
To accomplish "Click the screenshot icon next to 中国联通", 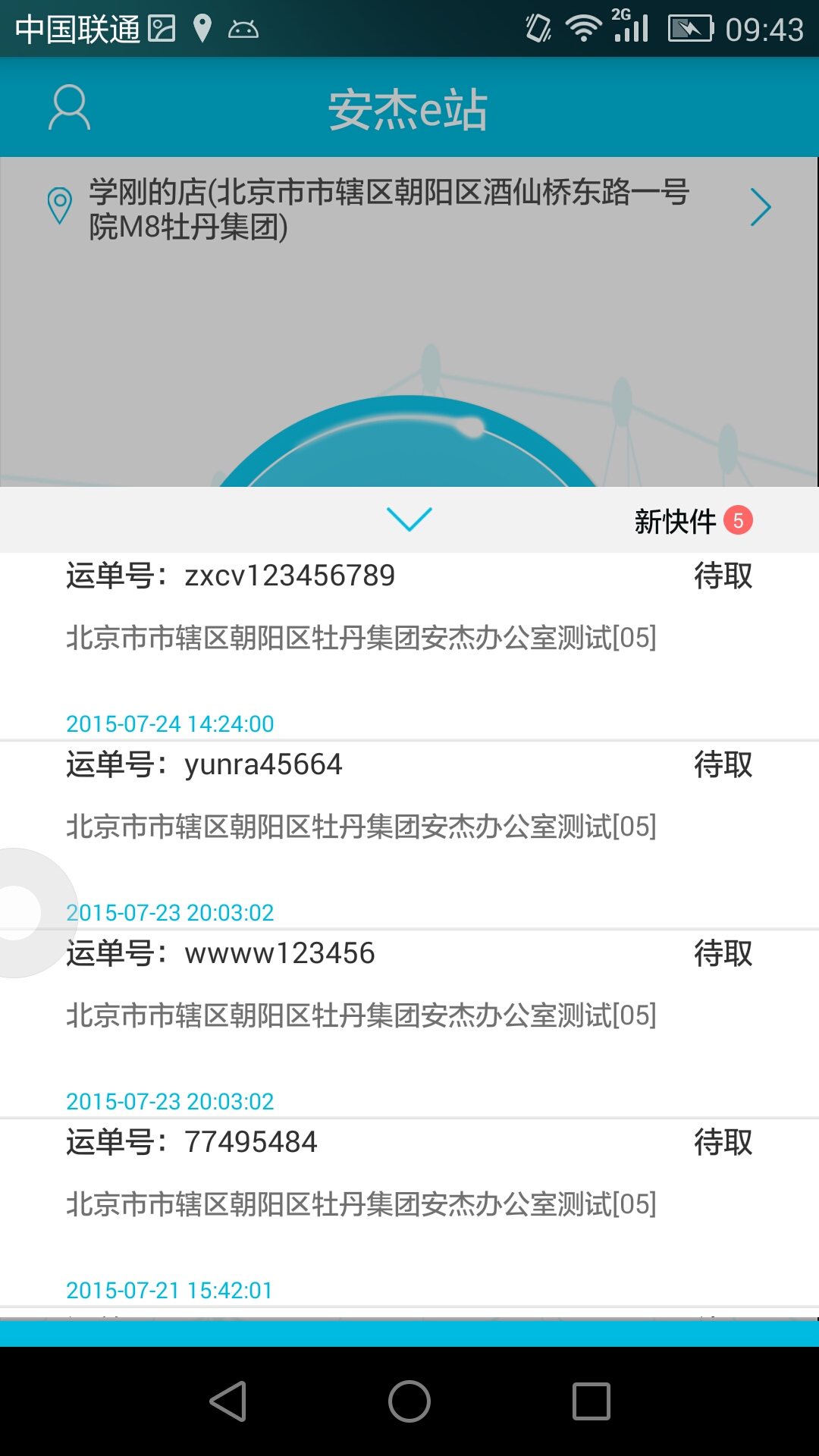I will [161, 27].
